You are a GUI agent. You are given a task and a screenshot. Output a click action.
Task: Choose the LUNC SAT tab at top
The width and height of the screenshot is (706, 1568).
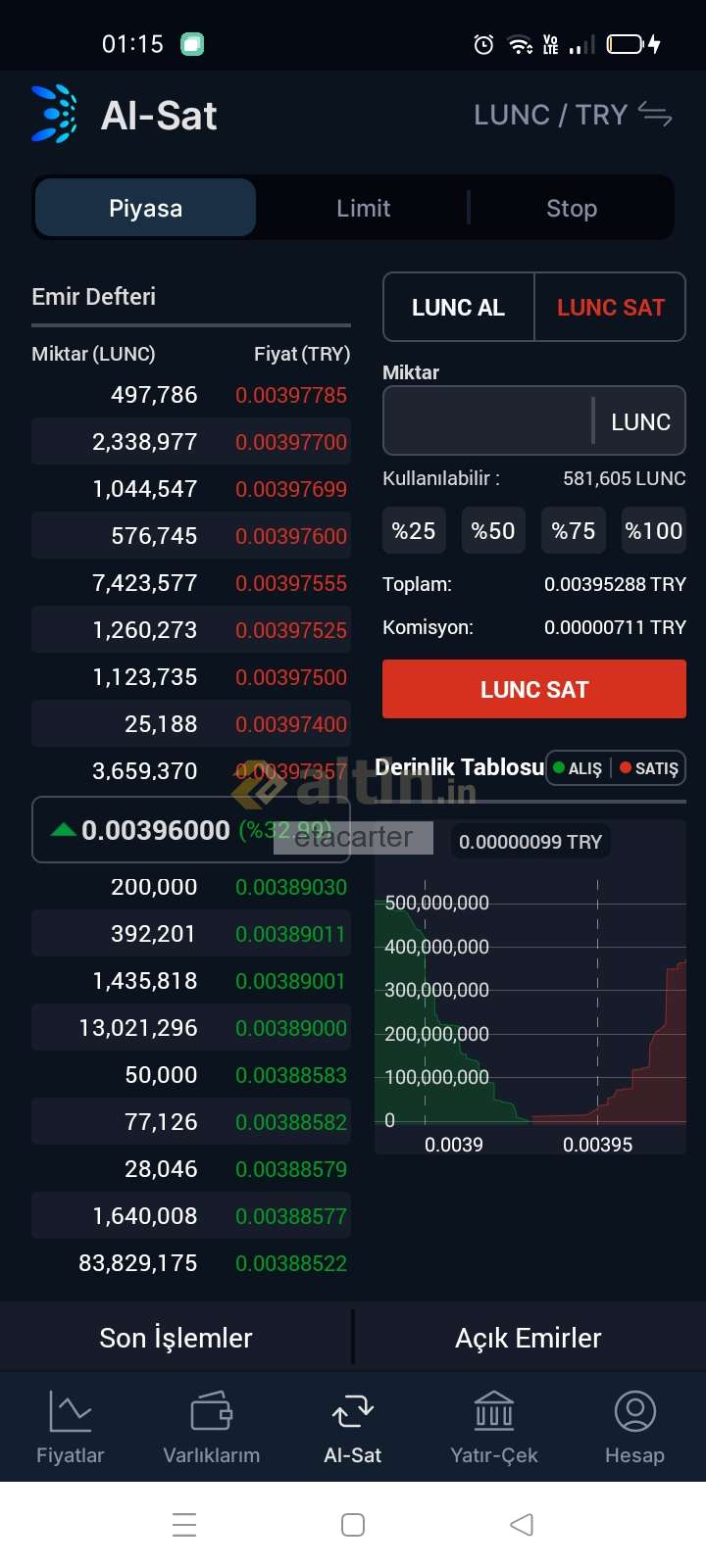[610, 308]
